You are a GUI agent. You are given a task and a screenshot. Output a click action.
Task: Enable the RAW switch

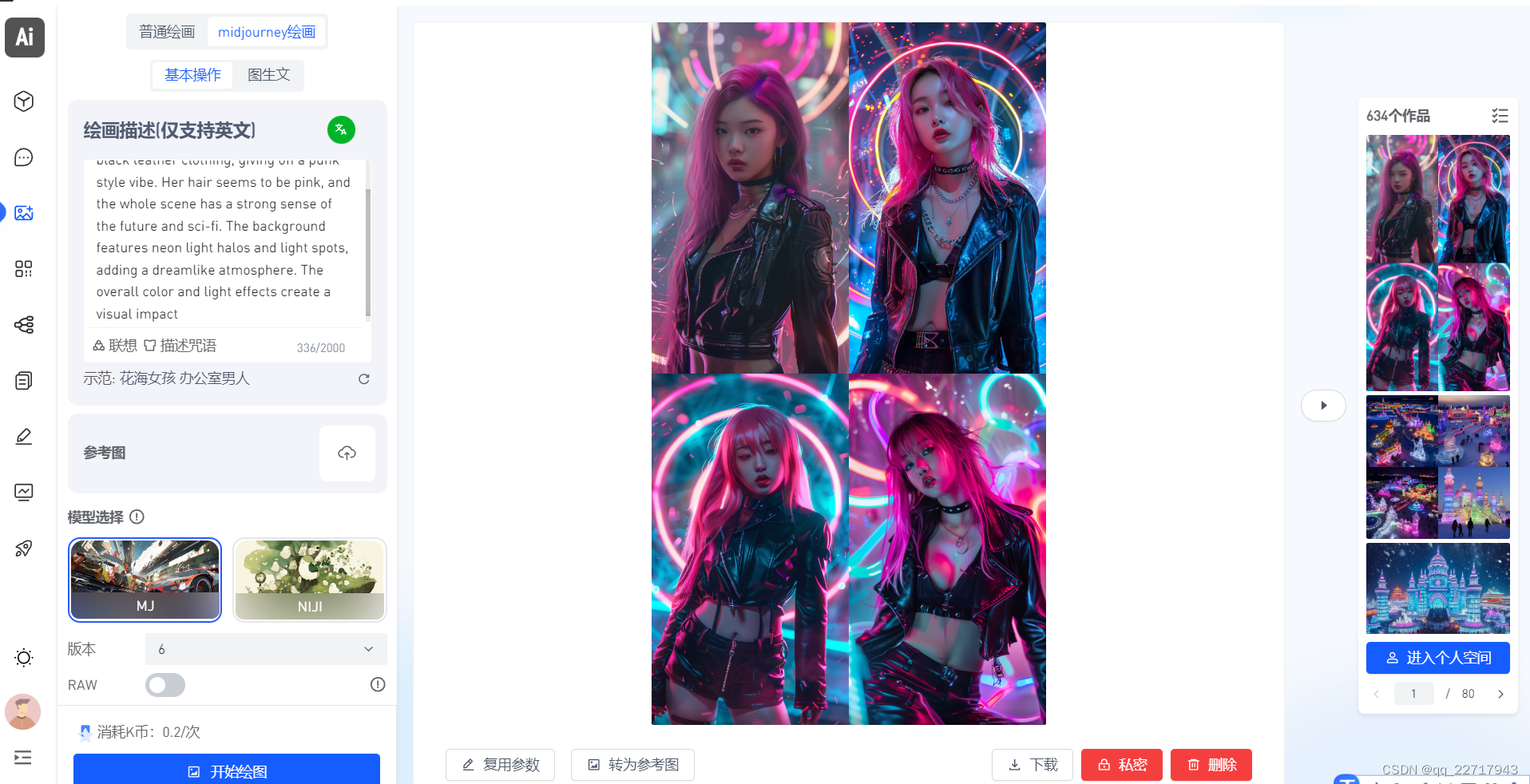(165, 685)
